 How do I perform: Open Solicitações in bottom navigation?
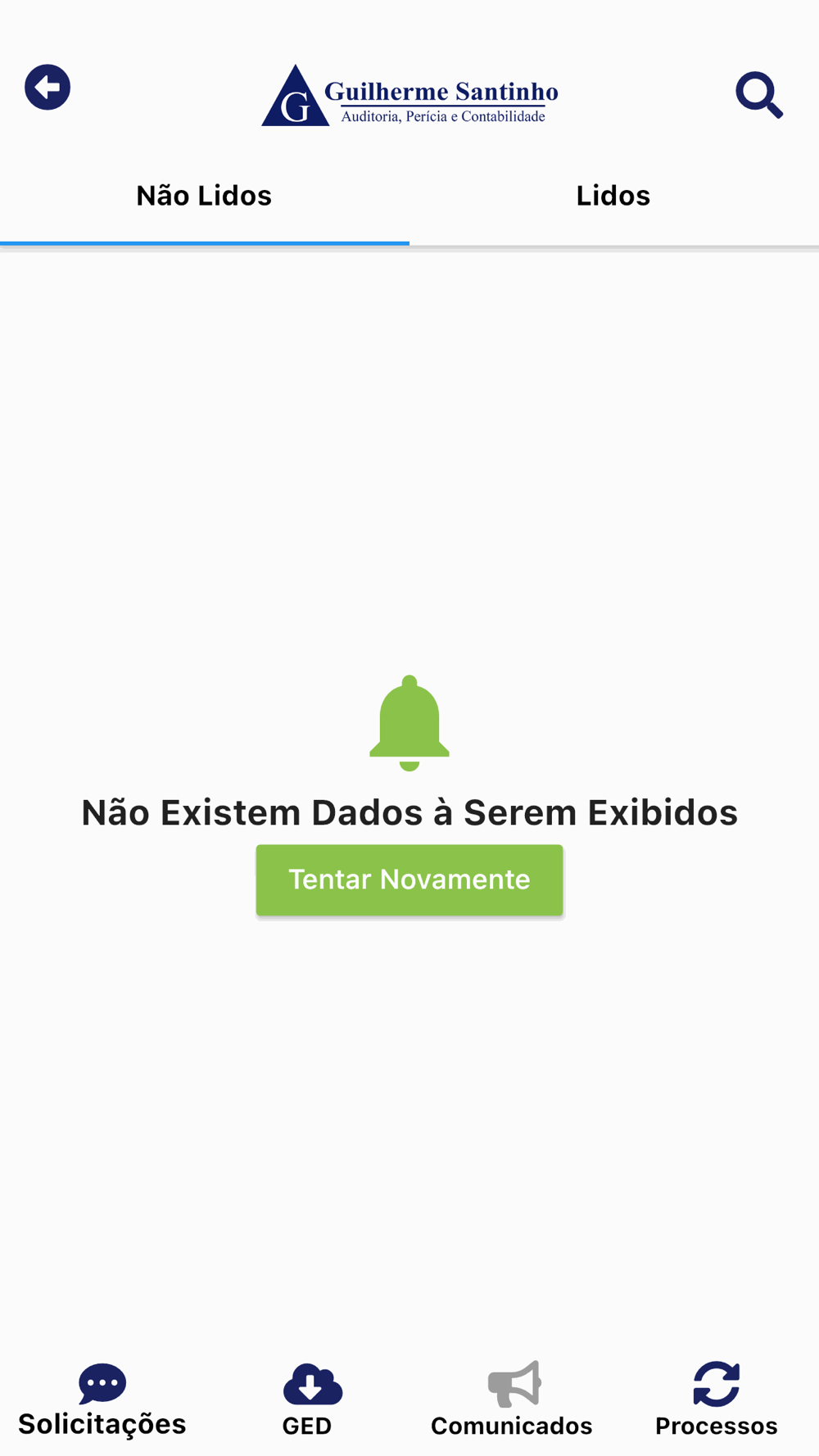click(102, 1400)
